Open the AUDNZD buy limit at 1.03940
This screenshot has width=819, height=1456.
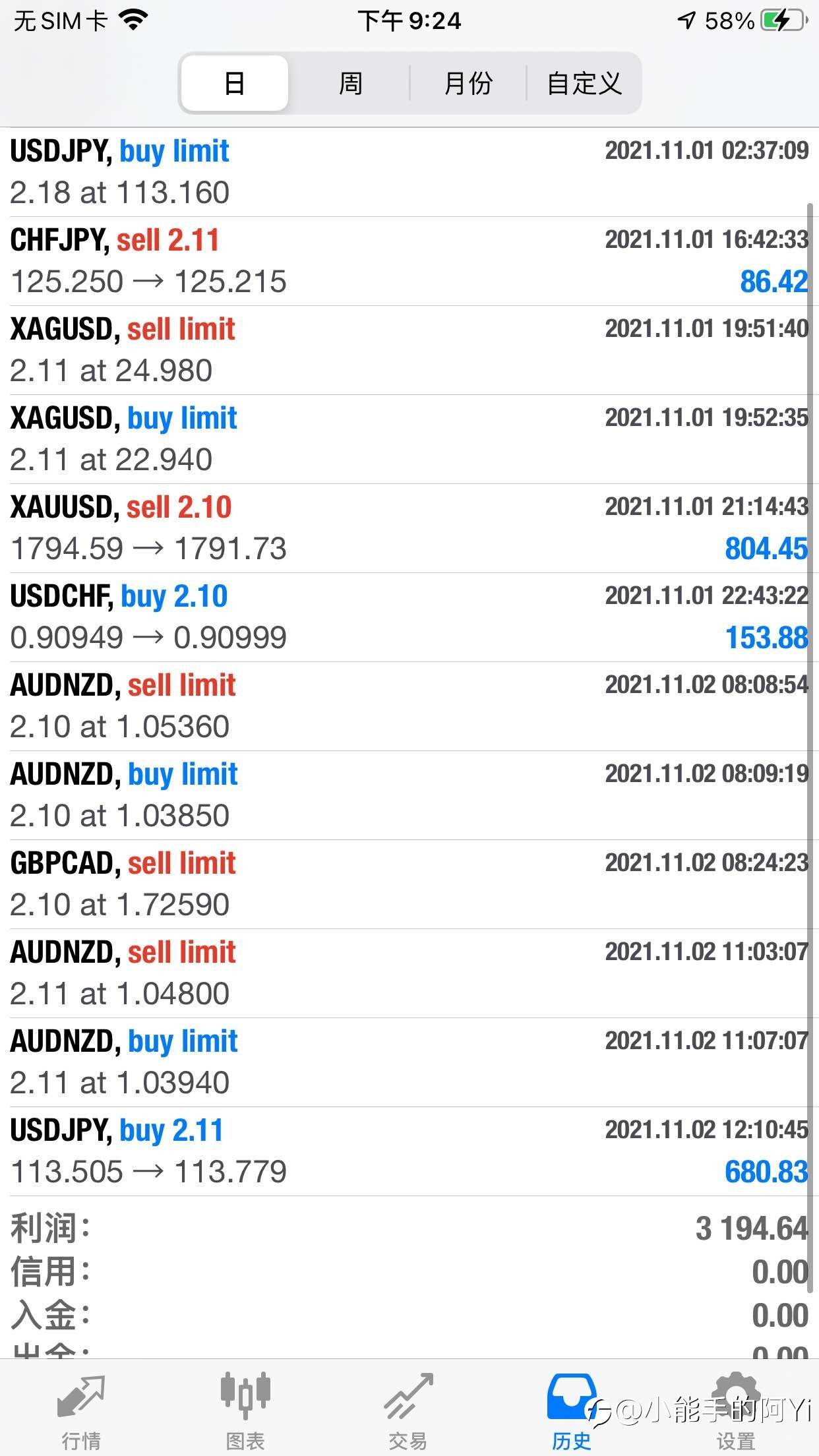(409, 1062)
